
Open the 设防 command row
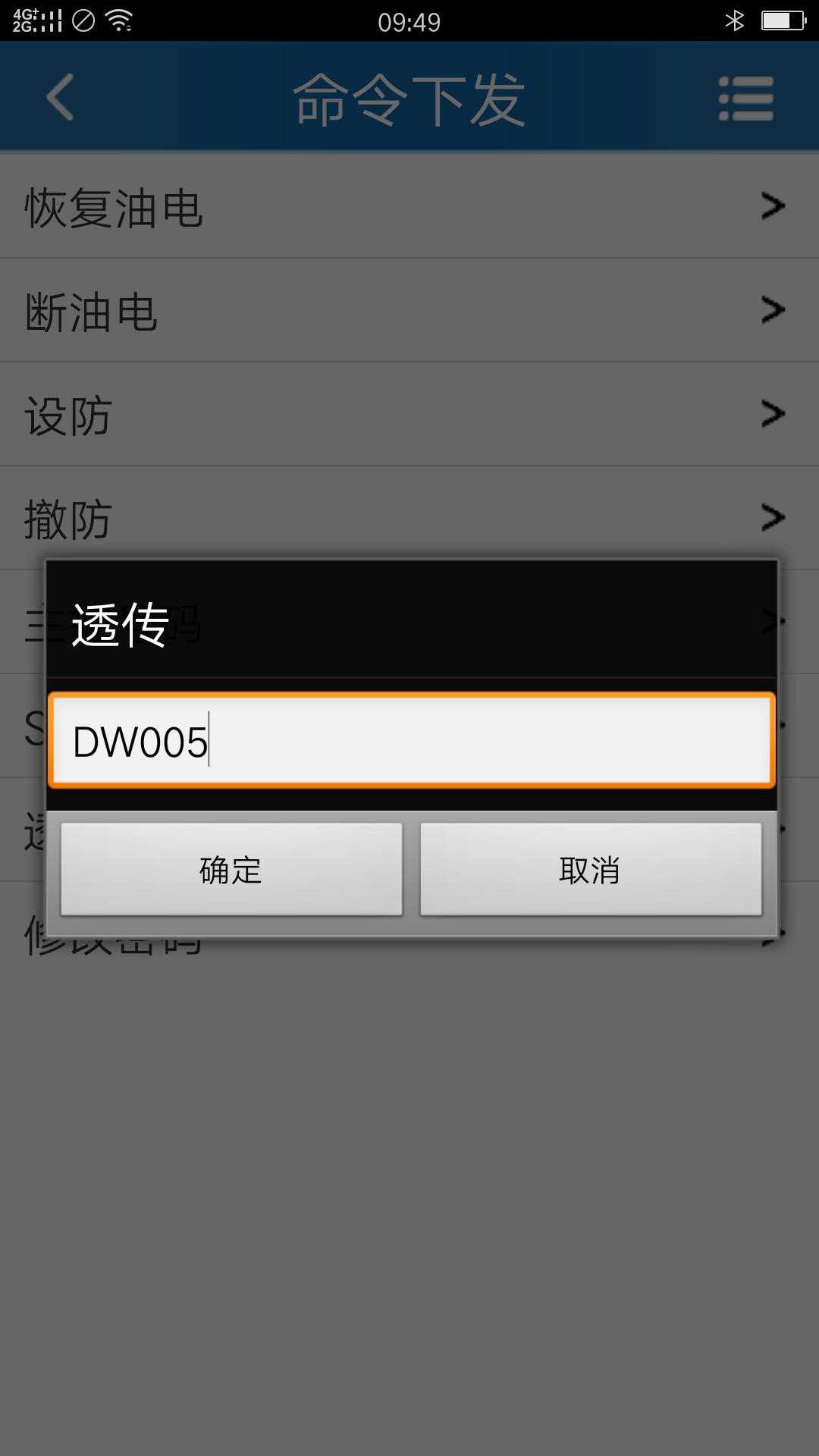pyautogui.click(x=409, y=415)
